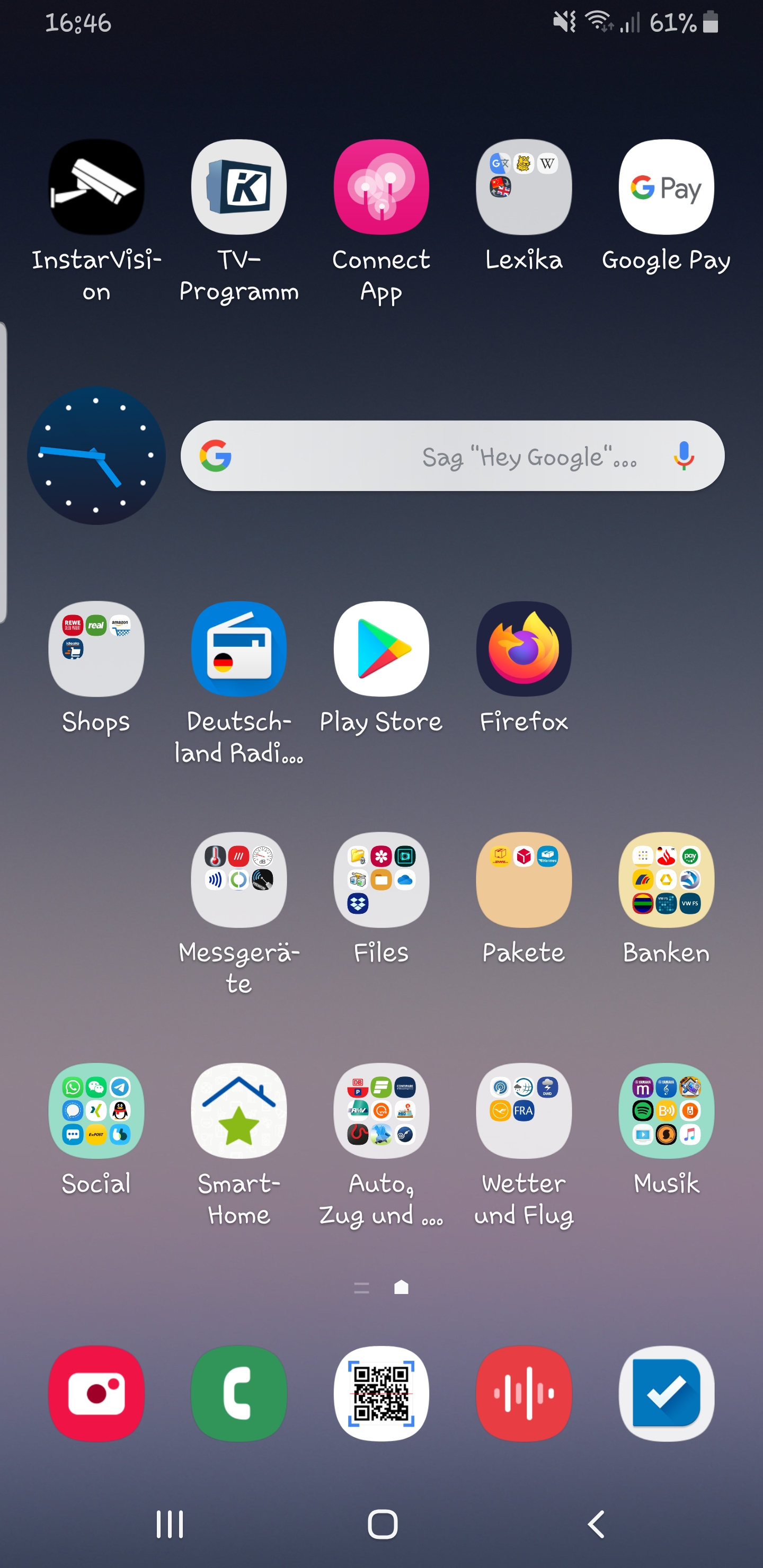763x1568 pixels.
Task: Tap the Google search bar widget
Action: (426, 456)
